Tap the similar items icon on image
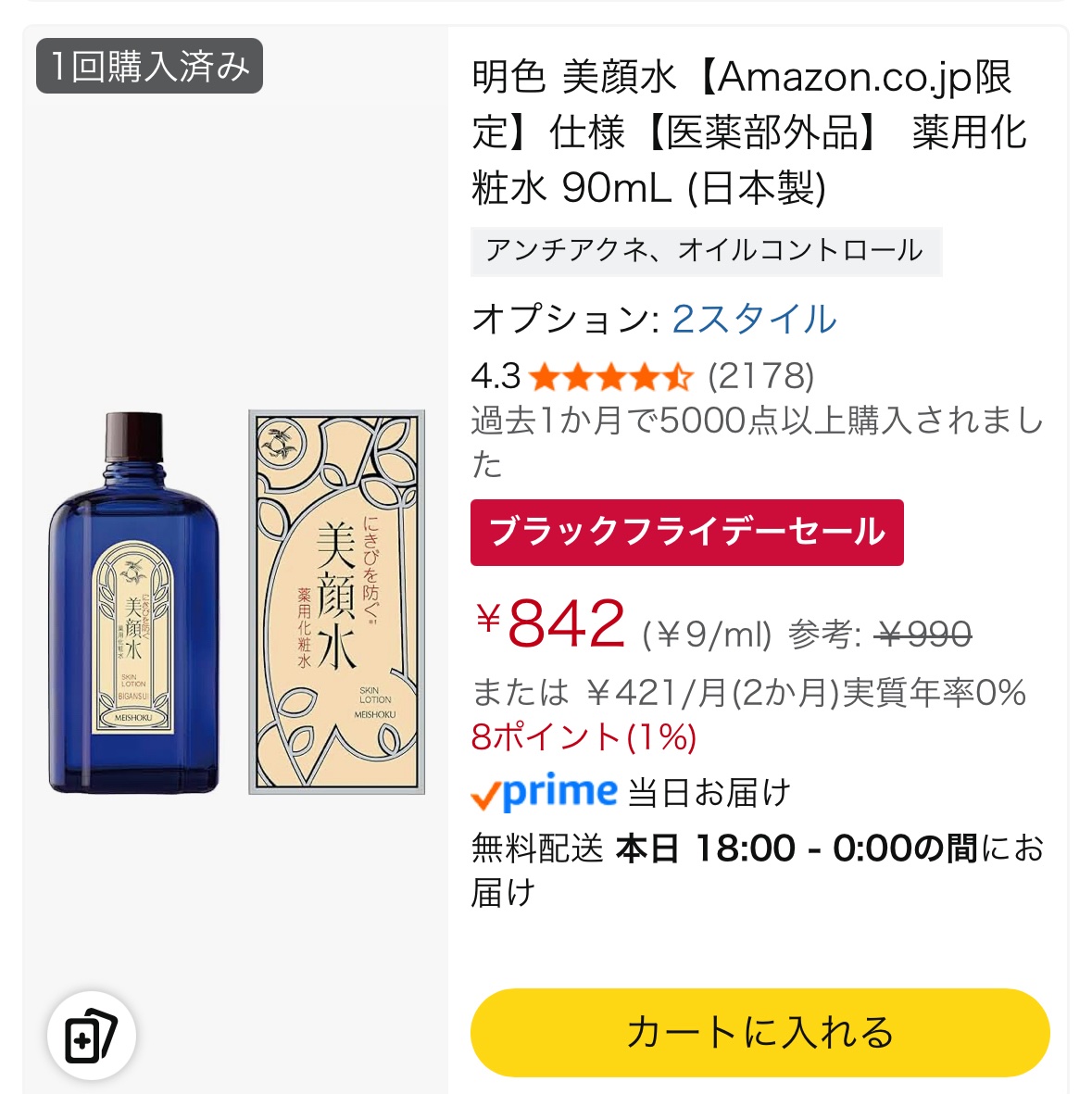1092x1094 pixels. click(x=91, y=1037)
